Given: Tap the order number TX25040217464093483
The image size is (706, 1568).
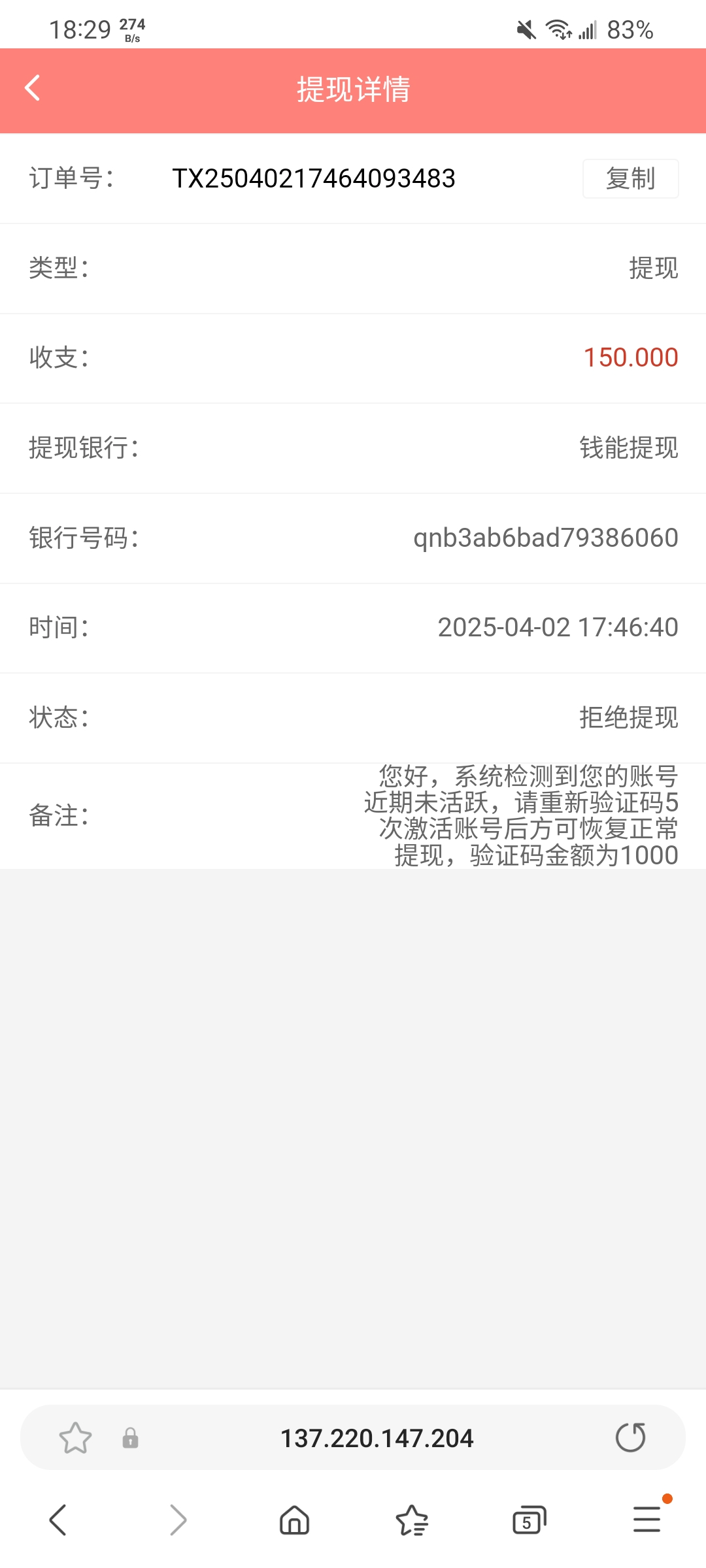Looking at the screenshot, I should click(316, 179).
